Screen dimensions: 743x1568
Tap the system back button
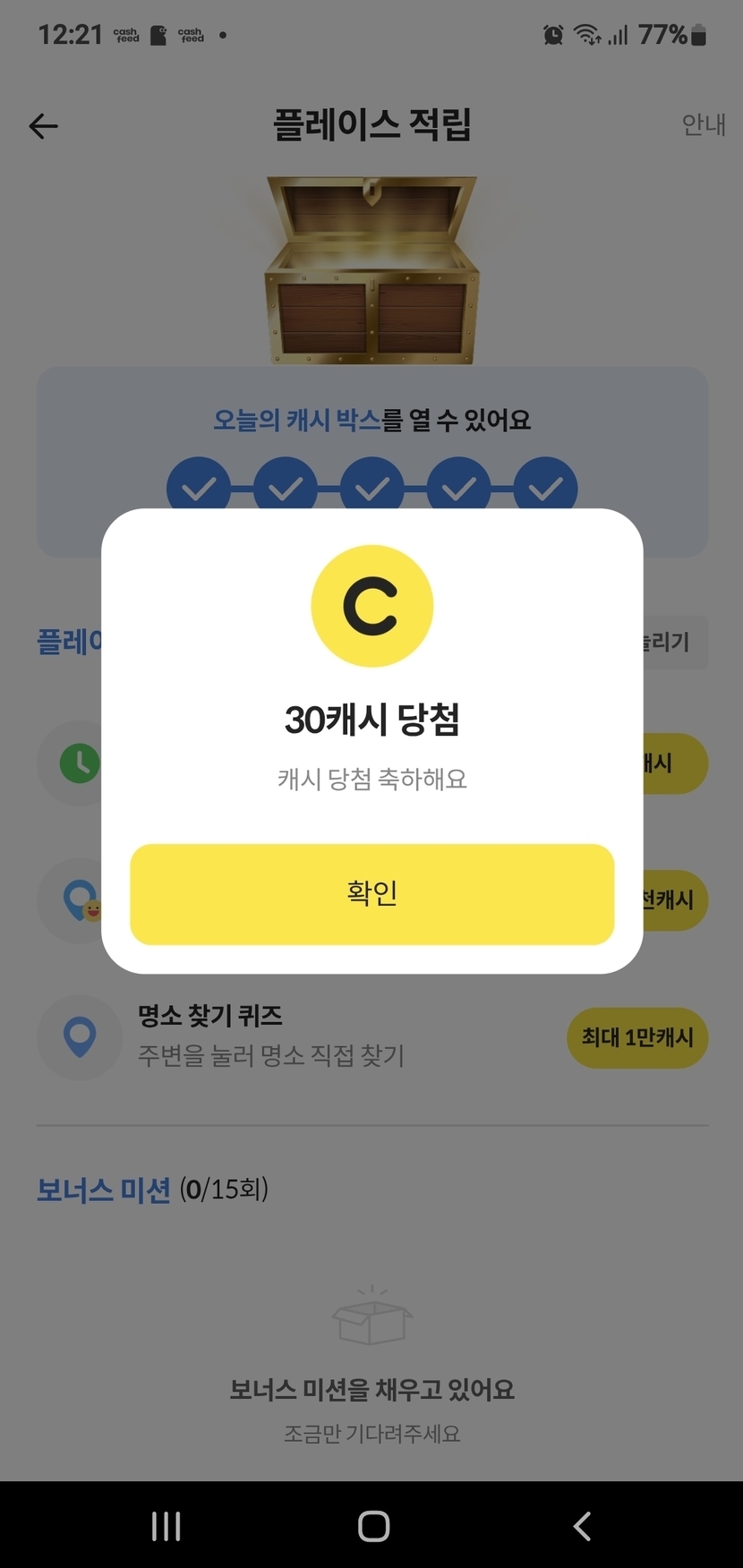[x=582, y=1526]
